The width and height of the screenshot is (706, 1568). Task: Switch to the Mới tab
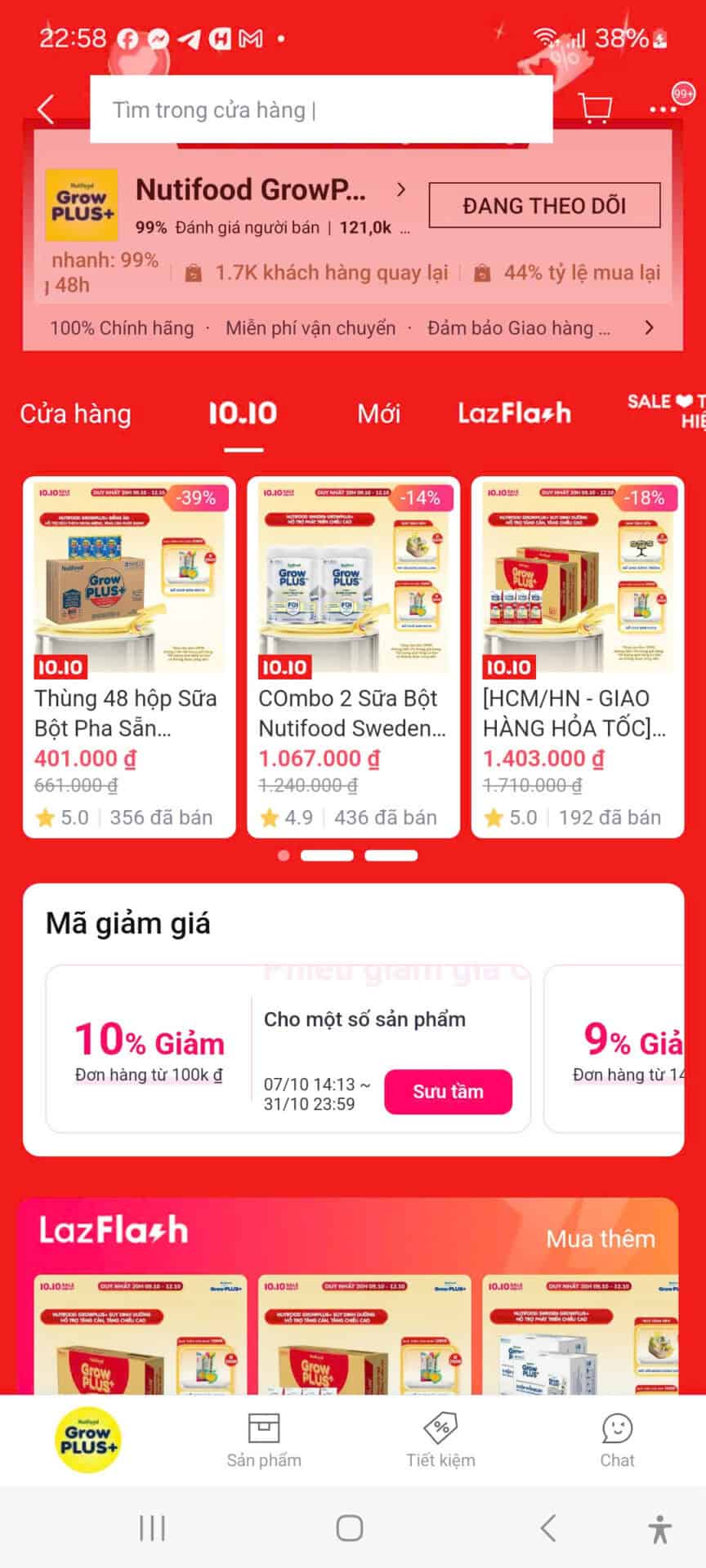379,414
